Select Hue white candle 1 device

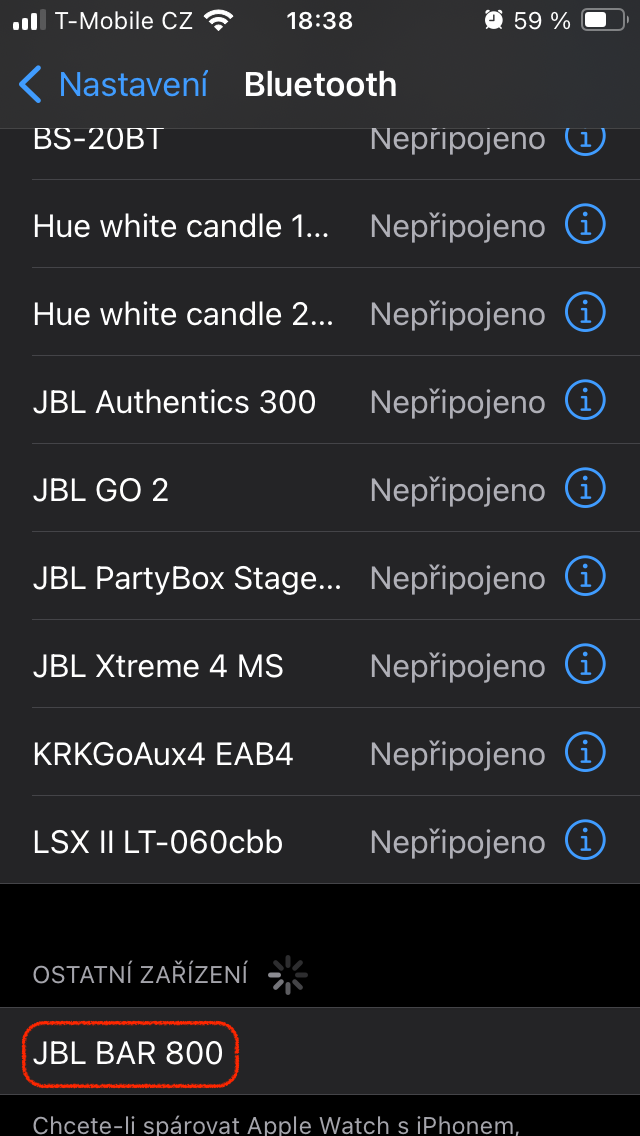[180, 226]
